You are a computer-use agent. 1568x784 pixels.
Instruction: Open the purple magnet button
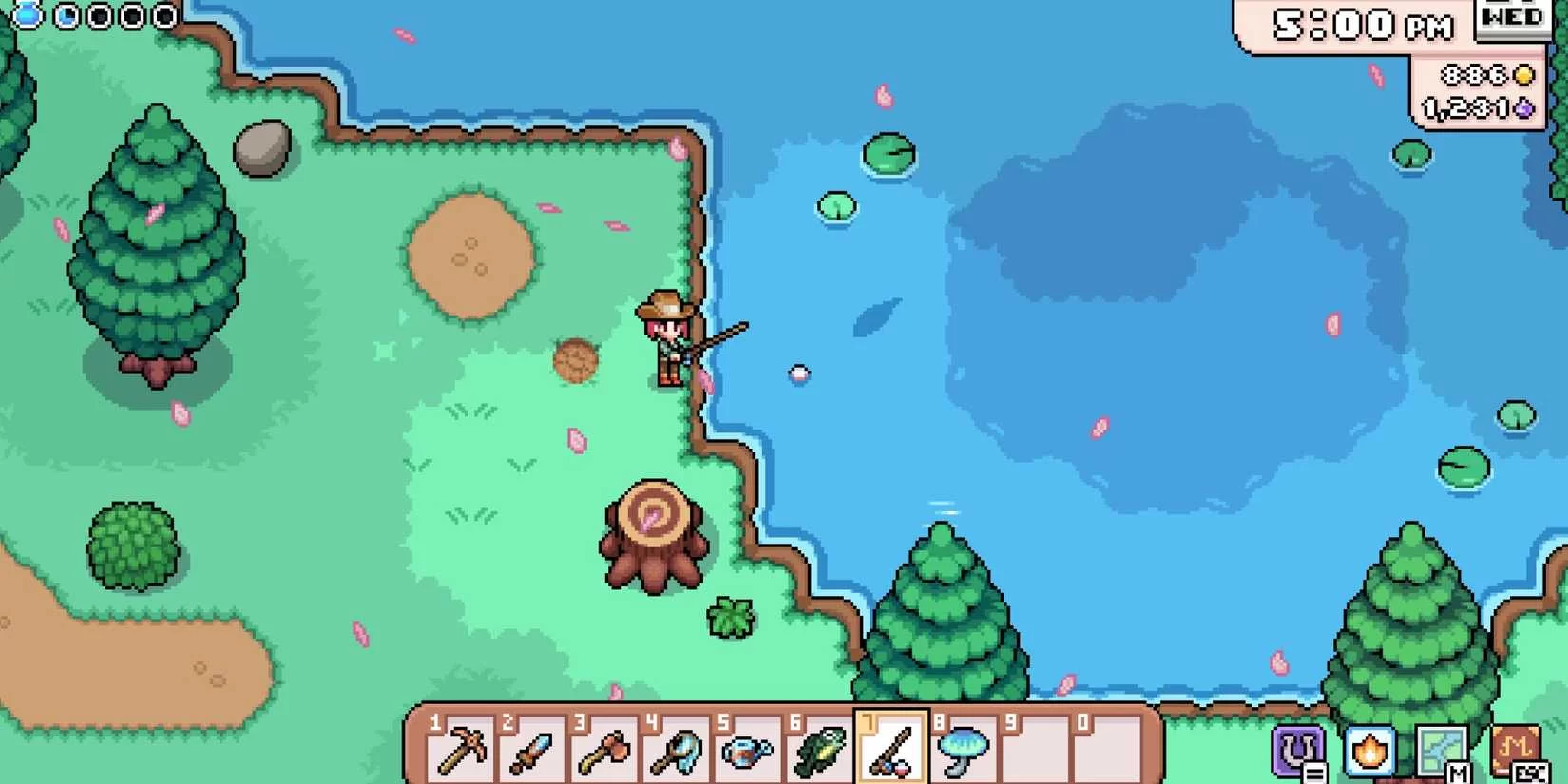point(1298,752)
